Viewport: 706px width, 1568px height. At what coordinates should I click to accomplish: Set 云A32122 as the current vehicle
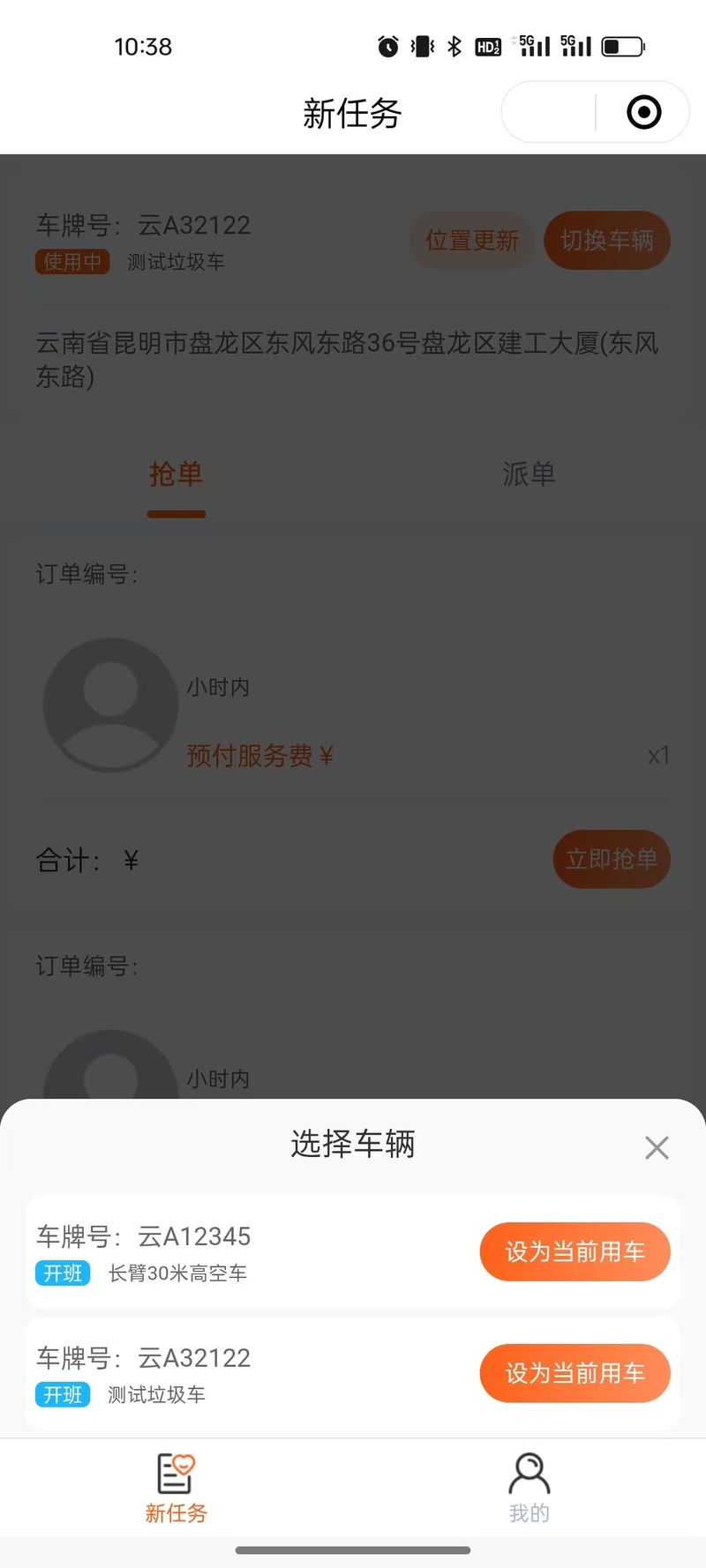pyautogui.click(x=575, y=1373)
